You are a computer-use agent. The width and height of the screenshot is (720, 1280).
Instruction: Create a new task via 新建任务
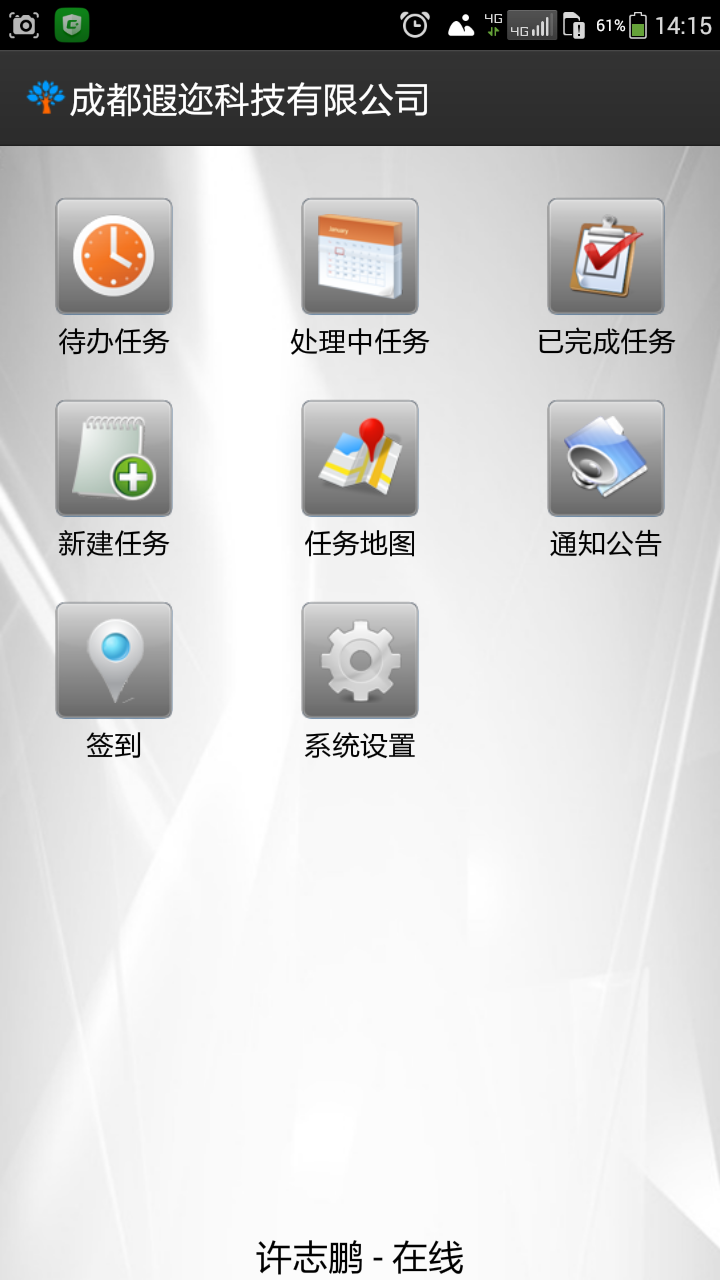[x=114, y=459]
